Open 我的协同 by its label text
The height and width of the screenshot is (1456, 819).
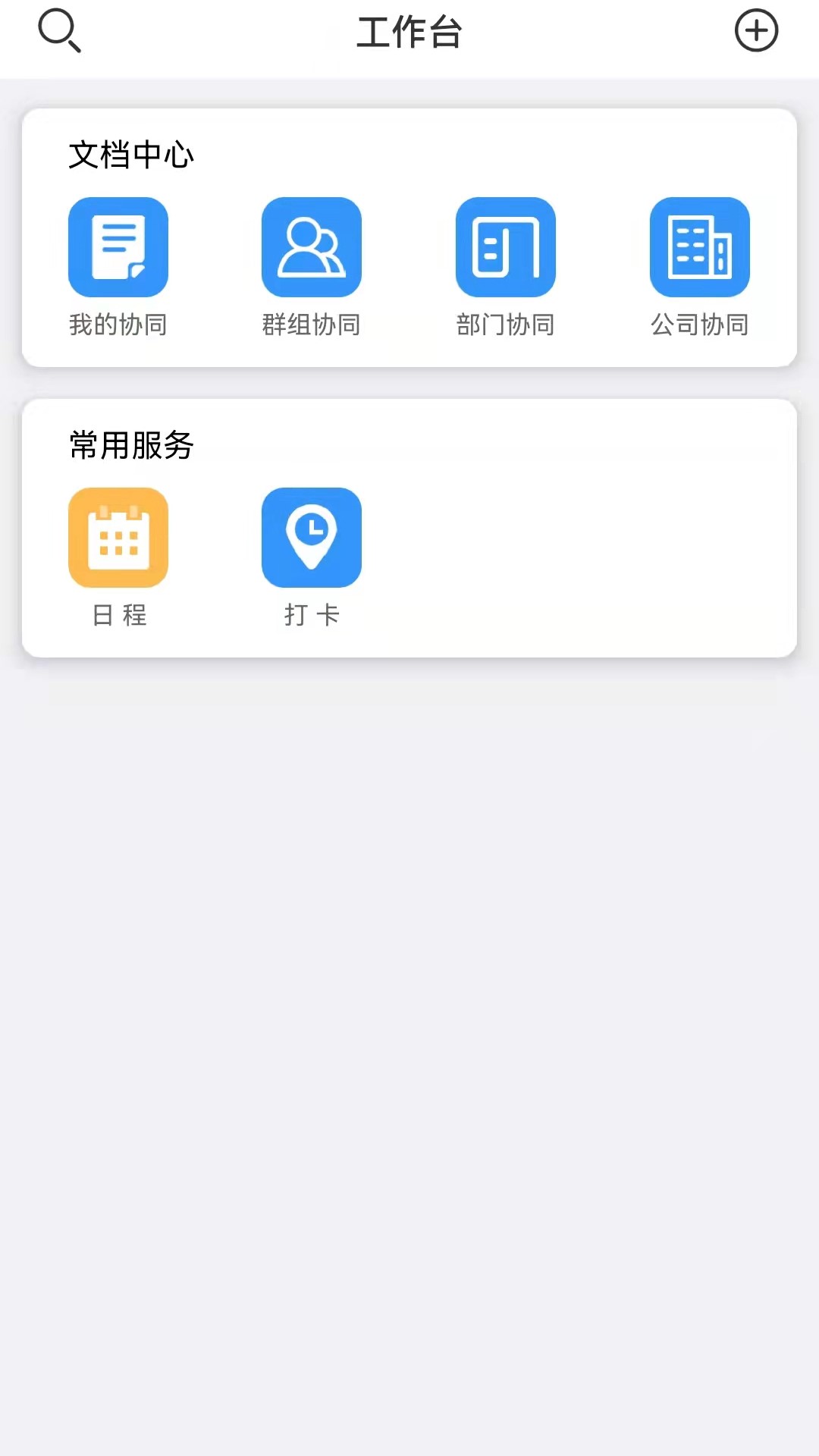[x=118, y=325]
